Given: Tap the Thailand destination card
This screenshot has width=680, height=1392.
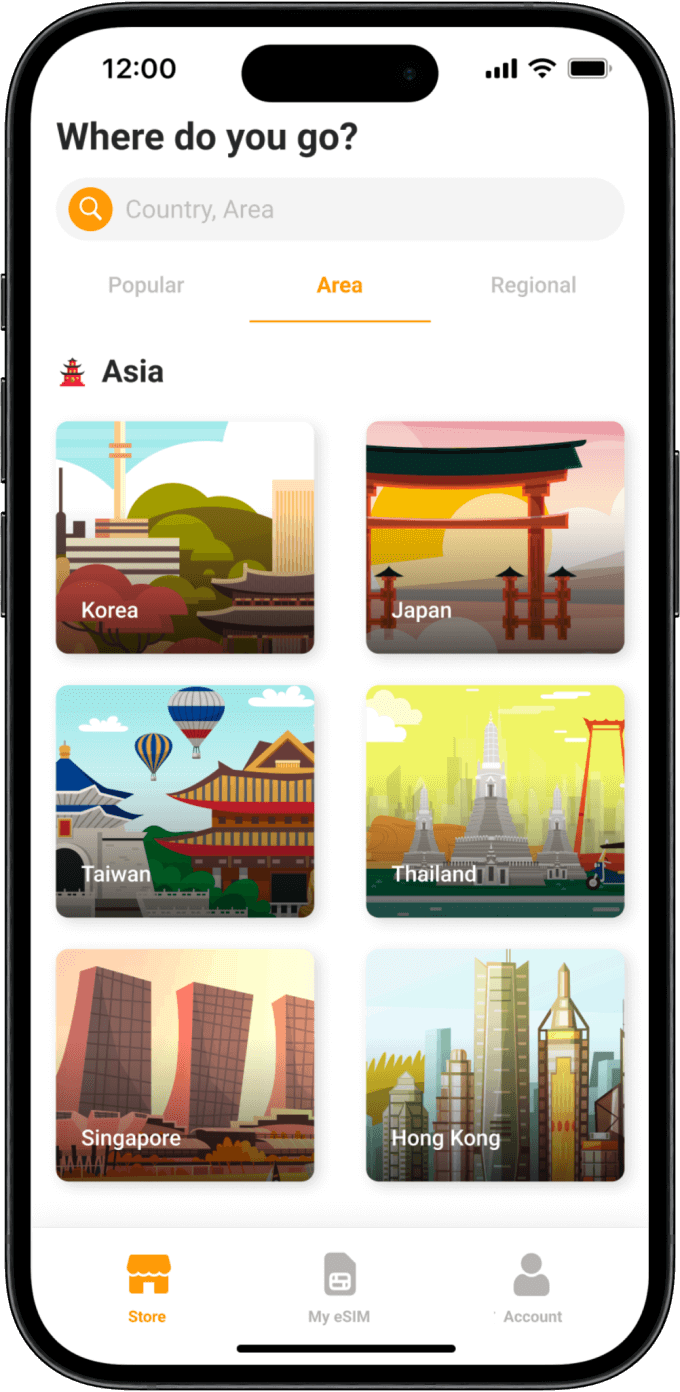Looking at the screenshot, I should 495,801.
